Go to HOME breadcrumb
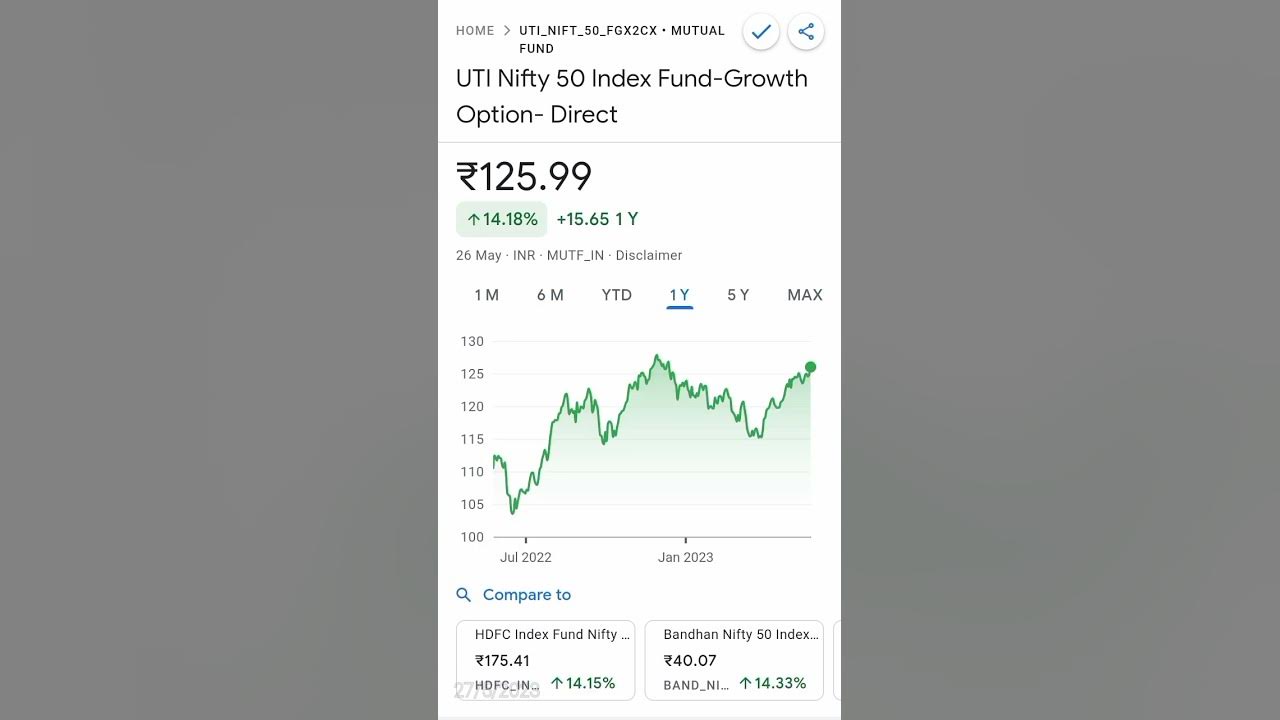This screenshot has height=720, width=1280. point(475,31)
